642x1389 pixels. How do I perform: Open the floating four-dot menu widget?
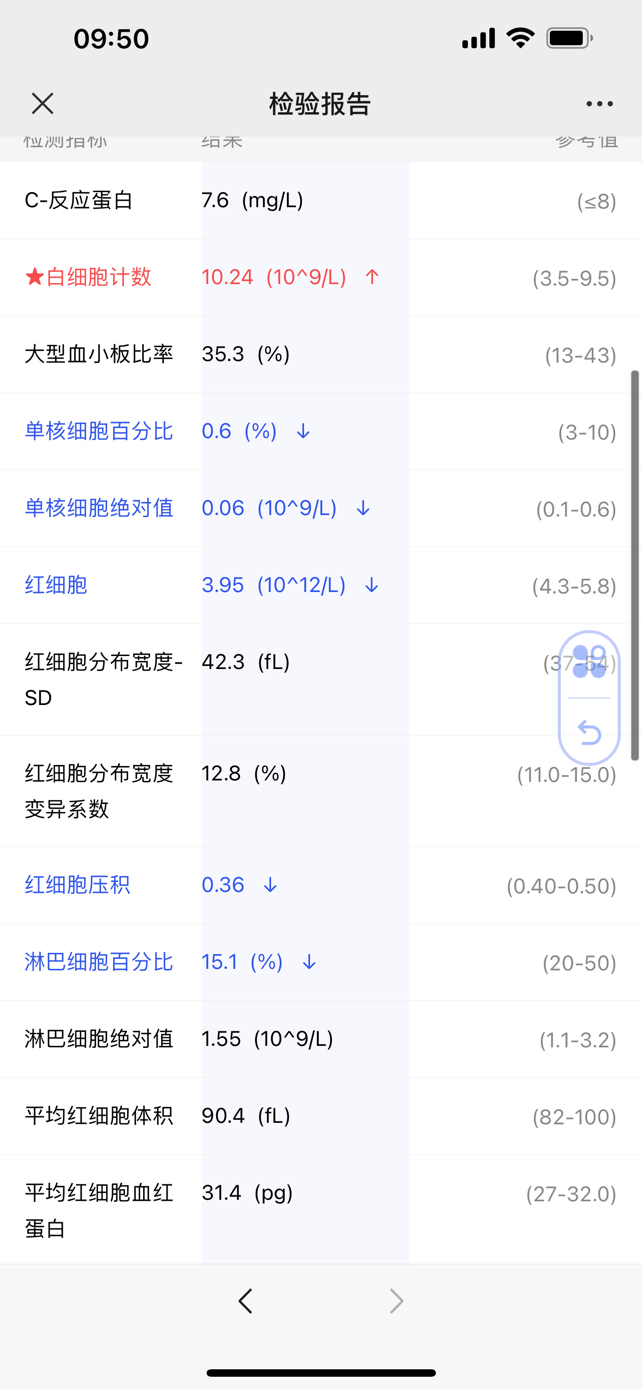pos(590,660)
